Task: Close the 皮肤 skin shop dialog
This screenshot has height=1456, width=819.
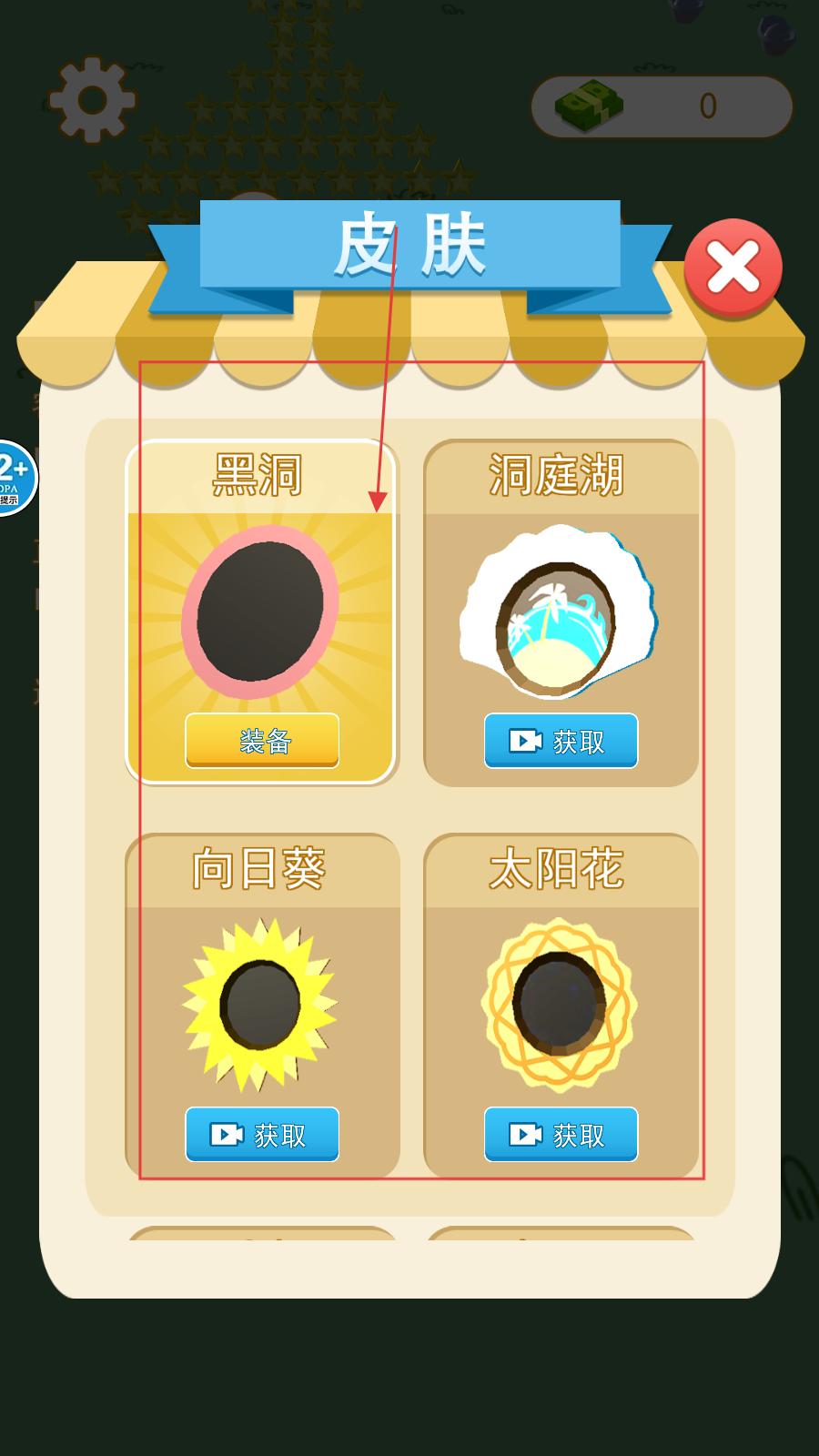Action: (x=733, y=268)
